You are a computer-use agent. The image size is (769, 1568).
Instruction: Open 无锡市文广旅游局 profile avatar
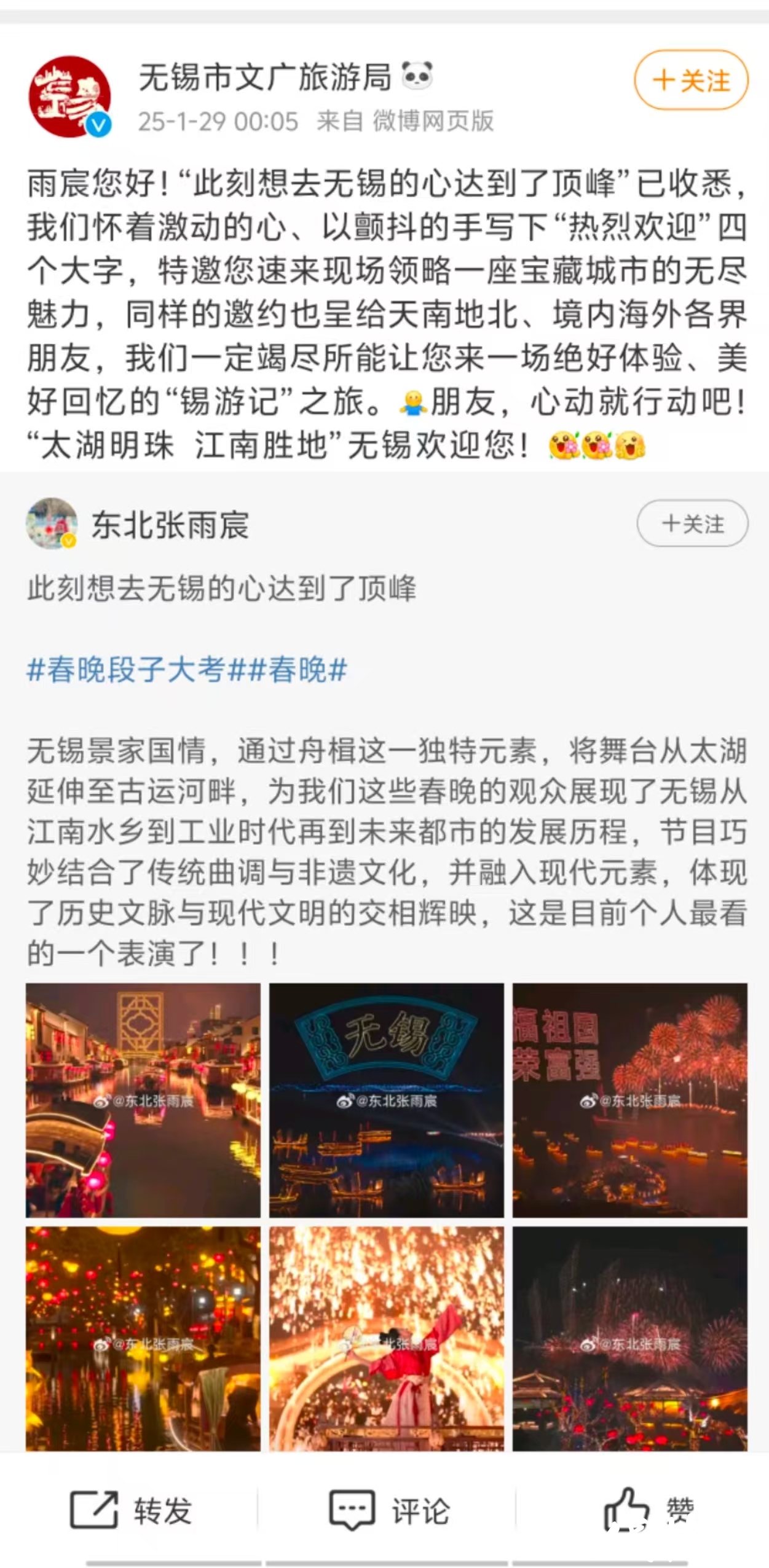tap(69, 96)
